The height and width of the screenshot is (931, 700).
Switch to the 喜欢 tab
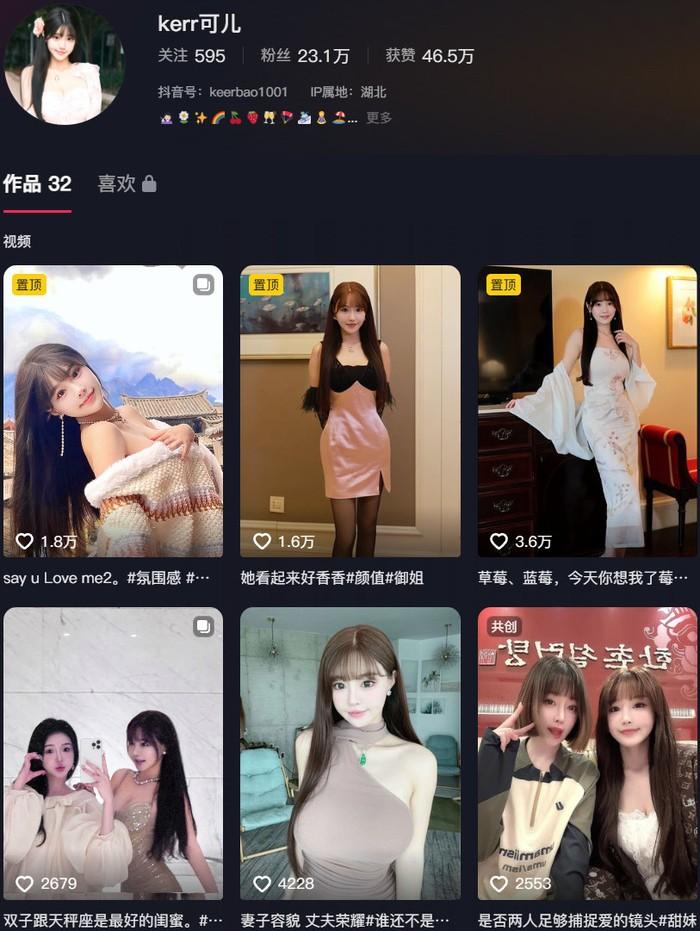126,184
